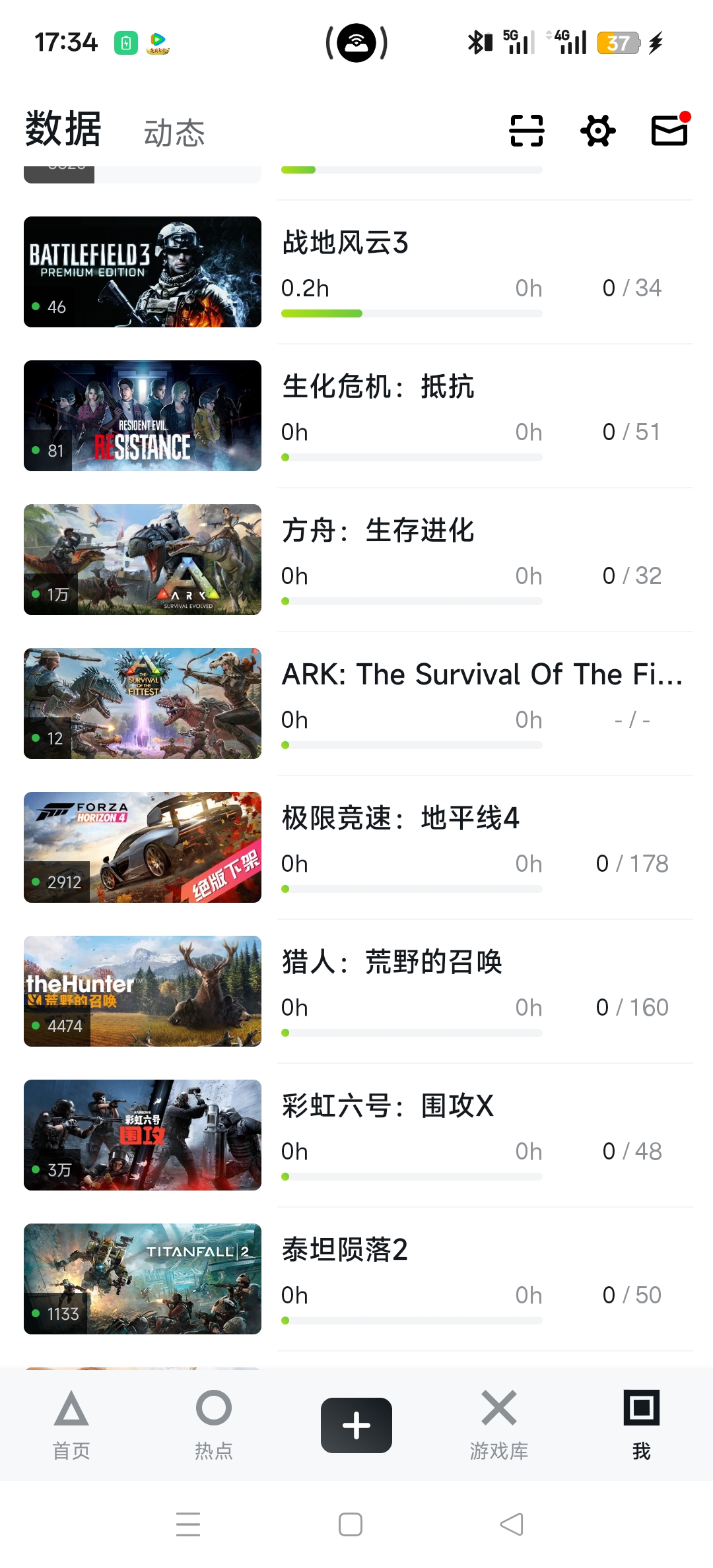713x1568 pixels.
Task: Open ARK: The Survival Of The Fittest entry
Action: tap(482, 674)
